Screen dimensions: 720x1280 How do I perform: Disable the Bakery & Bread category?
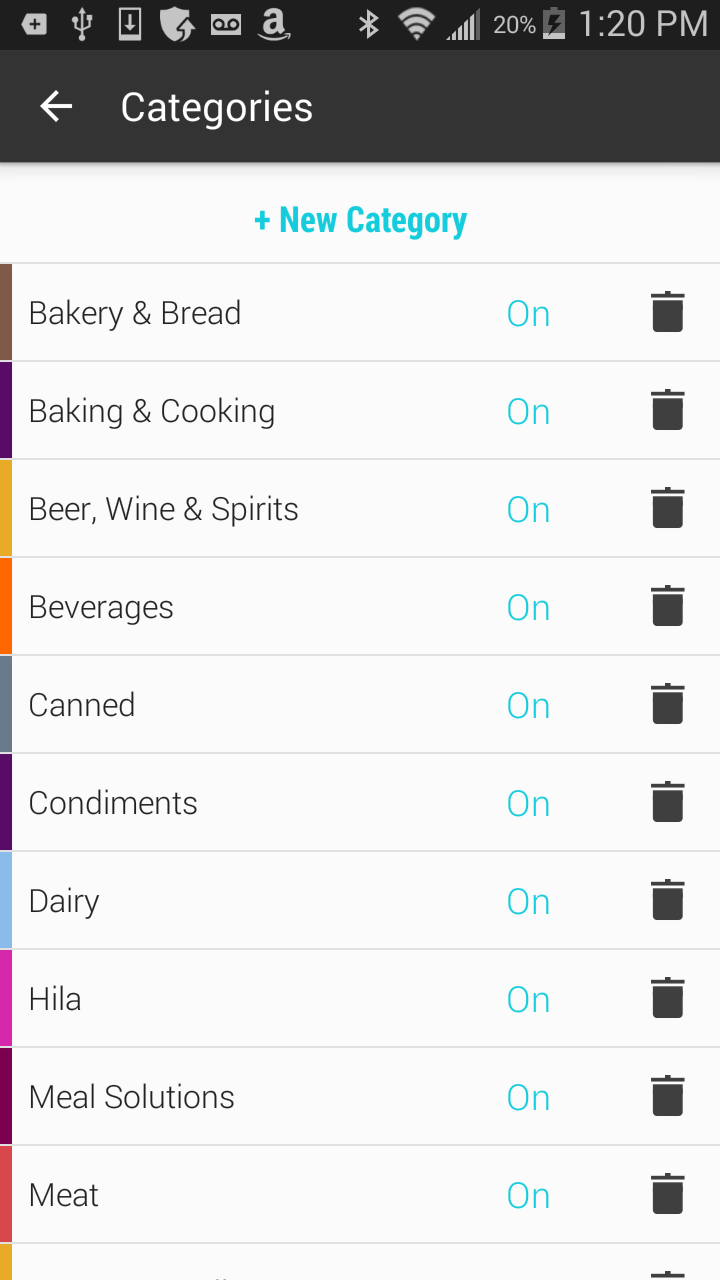coord(528,313)
